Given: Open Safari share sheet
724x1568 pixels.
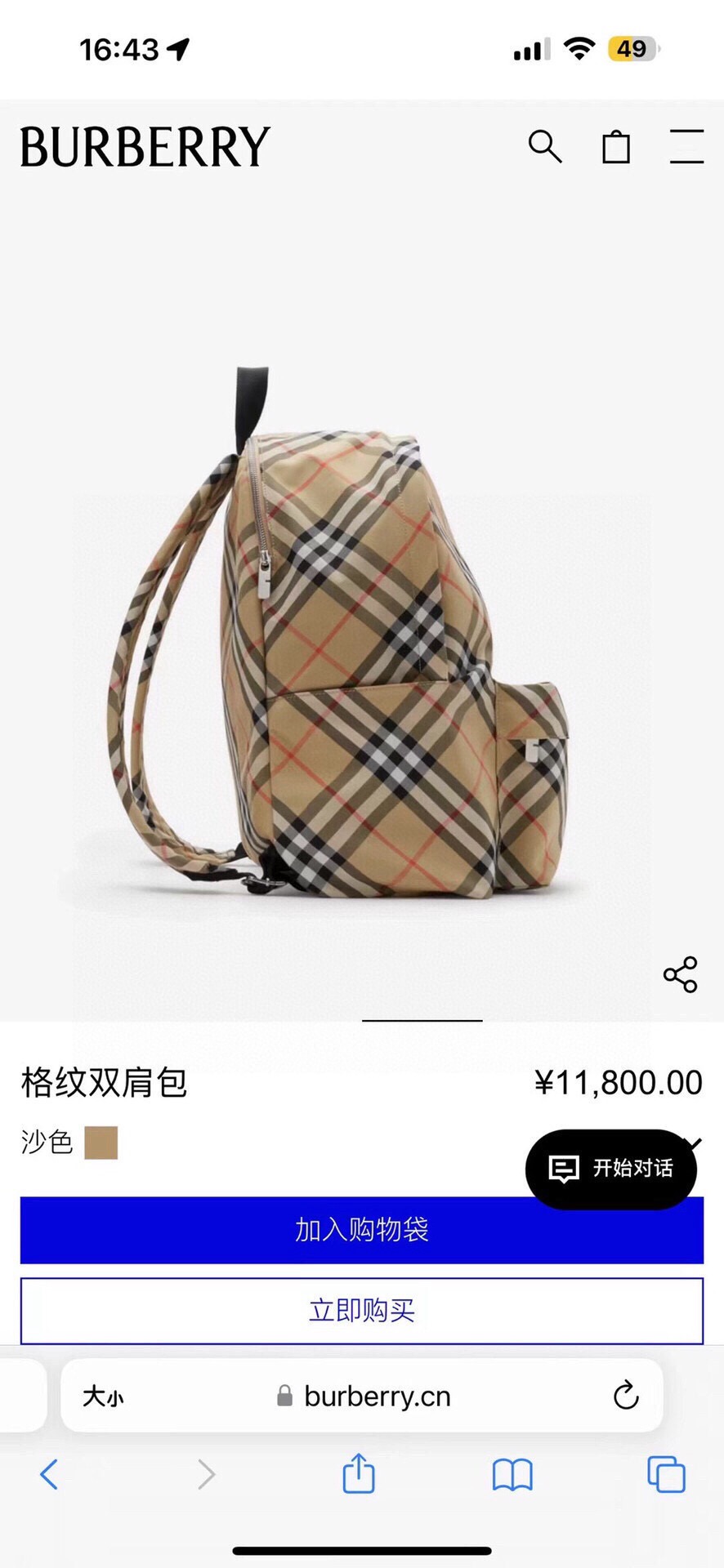Looking at the screenshot, I should [x=358, y=1474].
